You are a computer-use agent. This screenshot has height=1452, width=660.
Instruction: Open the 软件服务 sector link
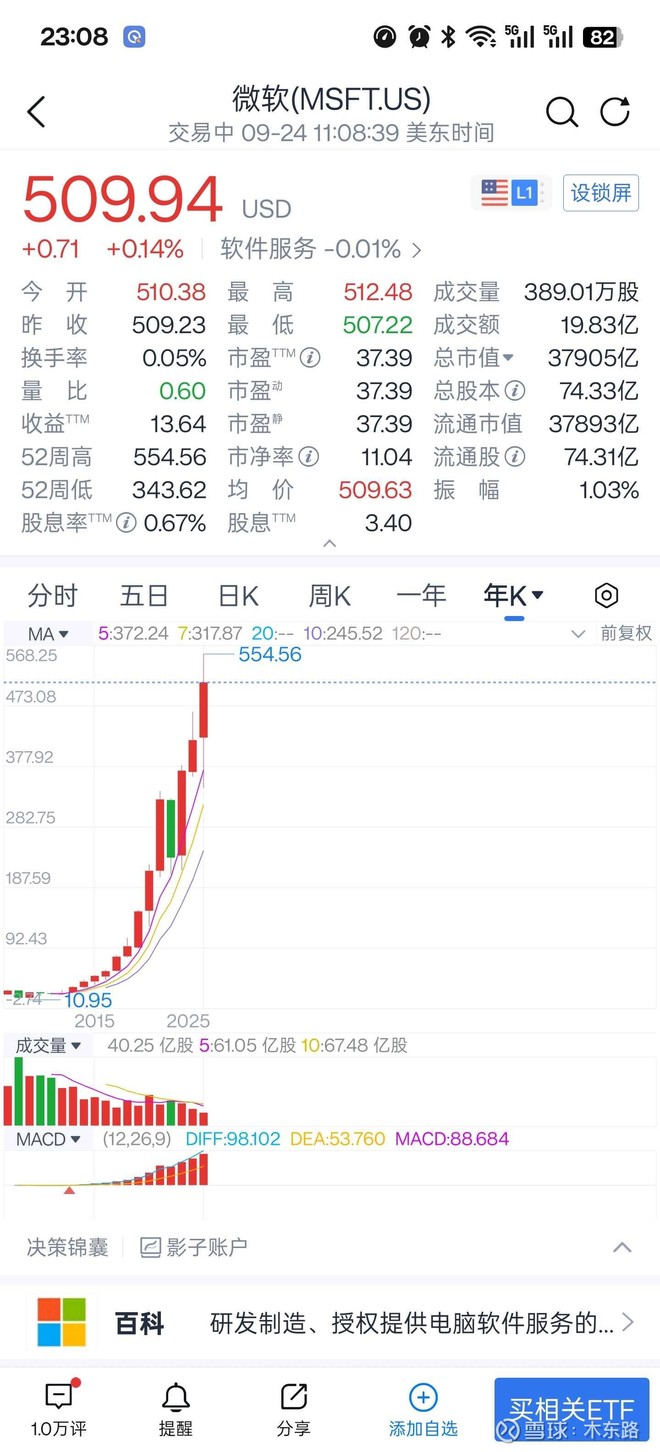[x=321, y=249]
